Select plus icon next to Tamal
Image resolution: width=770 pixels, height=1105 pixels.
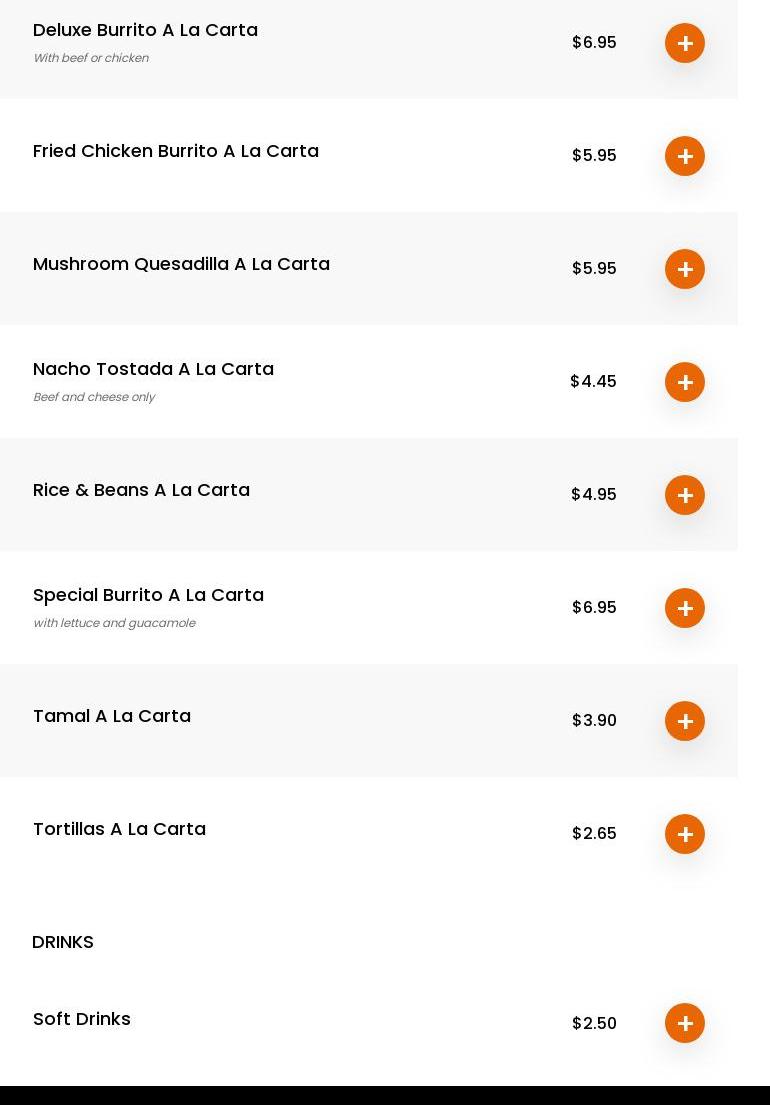tap(685, 721)
